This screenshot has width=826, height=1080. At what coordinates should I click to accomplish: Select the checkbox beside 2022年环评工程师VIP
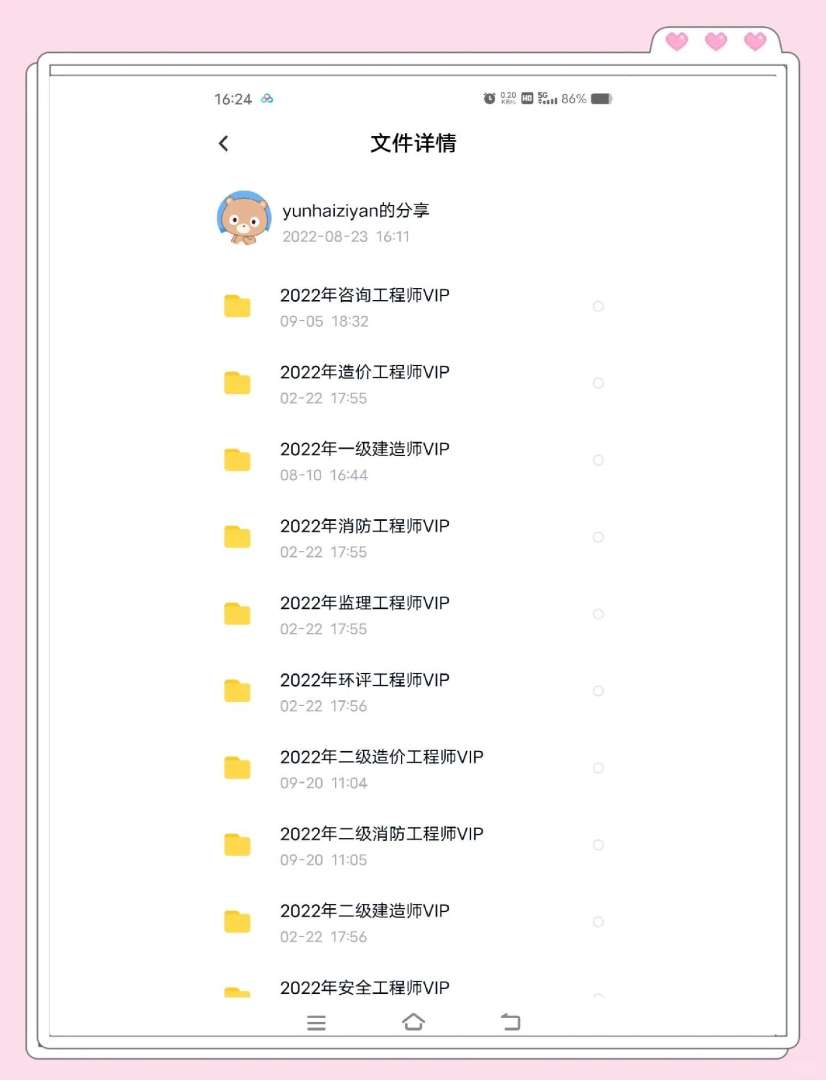point(598,691)
